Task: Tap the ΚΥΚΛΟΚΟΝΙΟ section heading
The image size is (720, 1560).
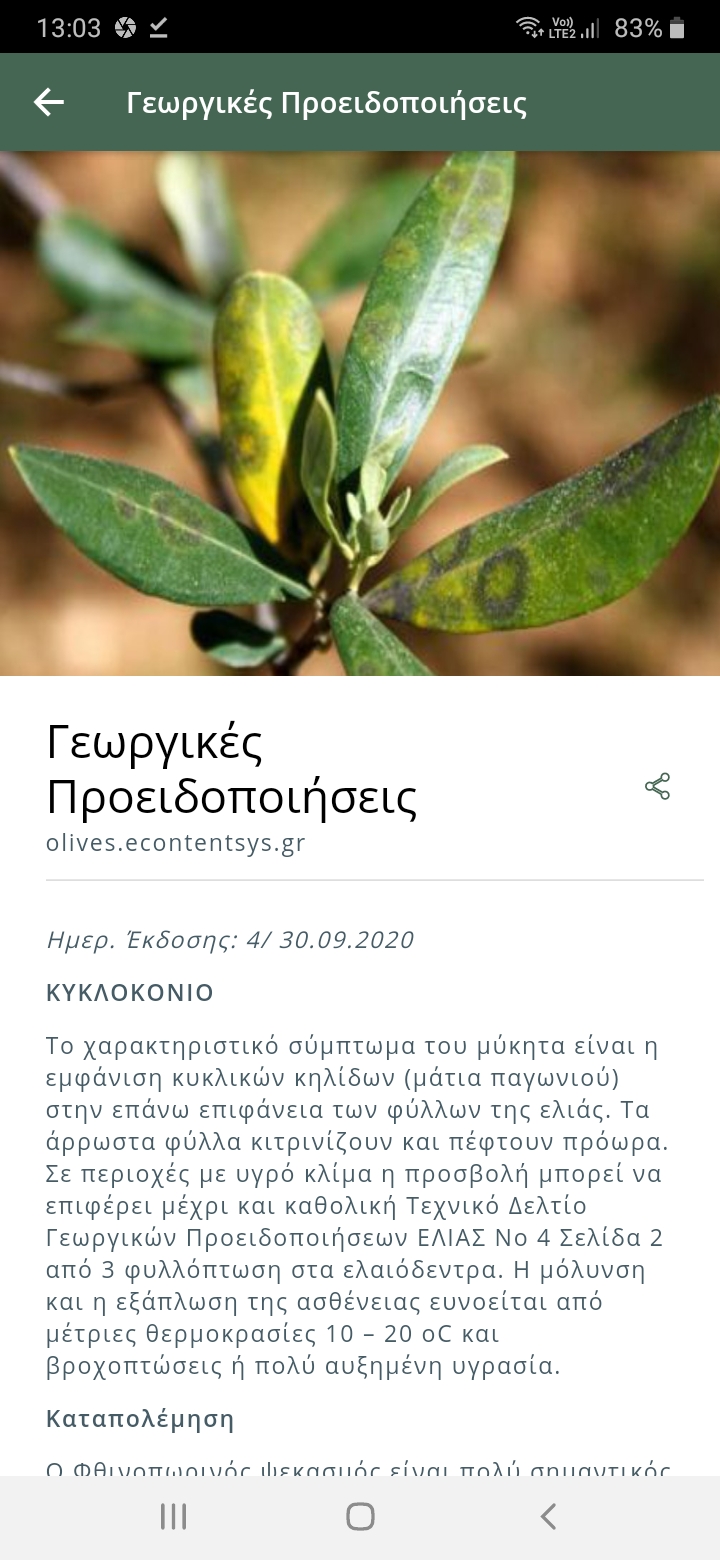Action: coord(130,993)
